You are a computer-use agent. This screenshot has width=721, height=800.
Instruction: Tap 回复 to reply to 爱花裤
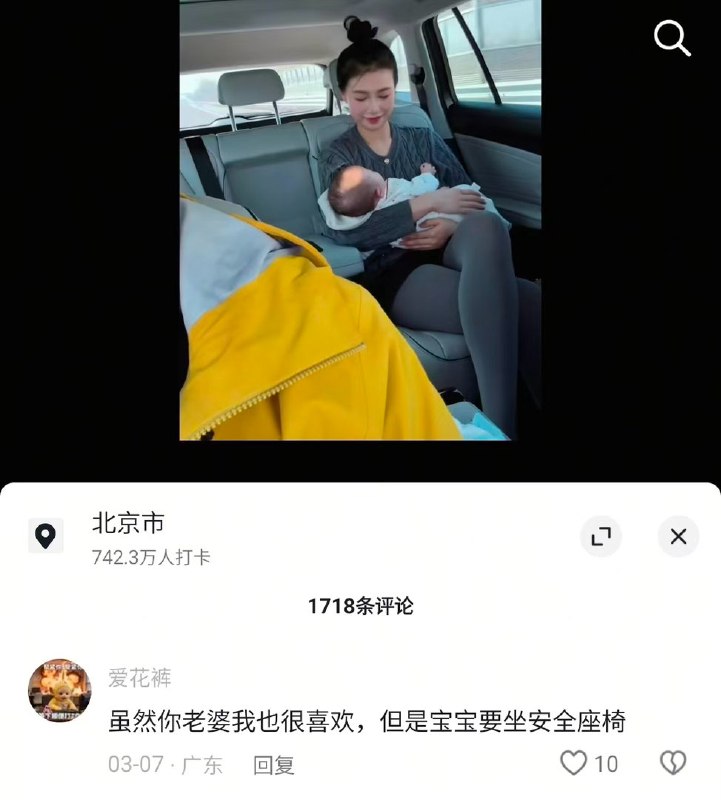point(273,765)
